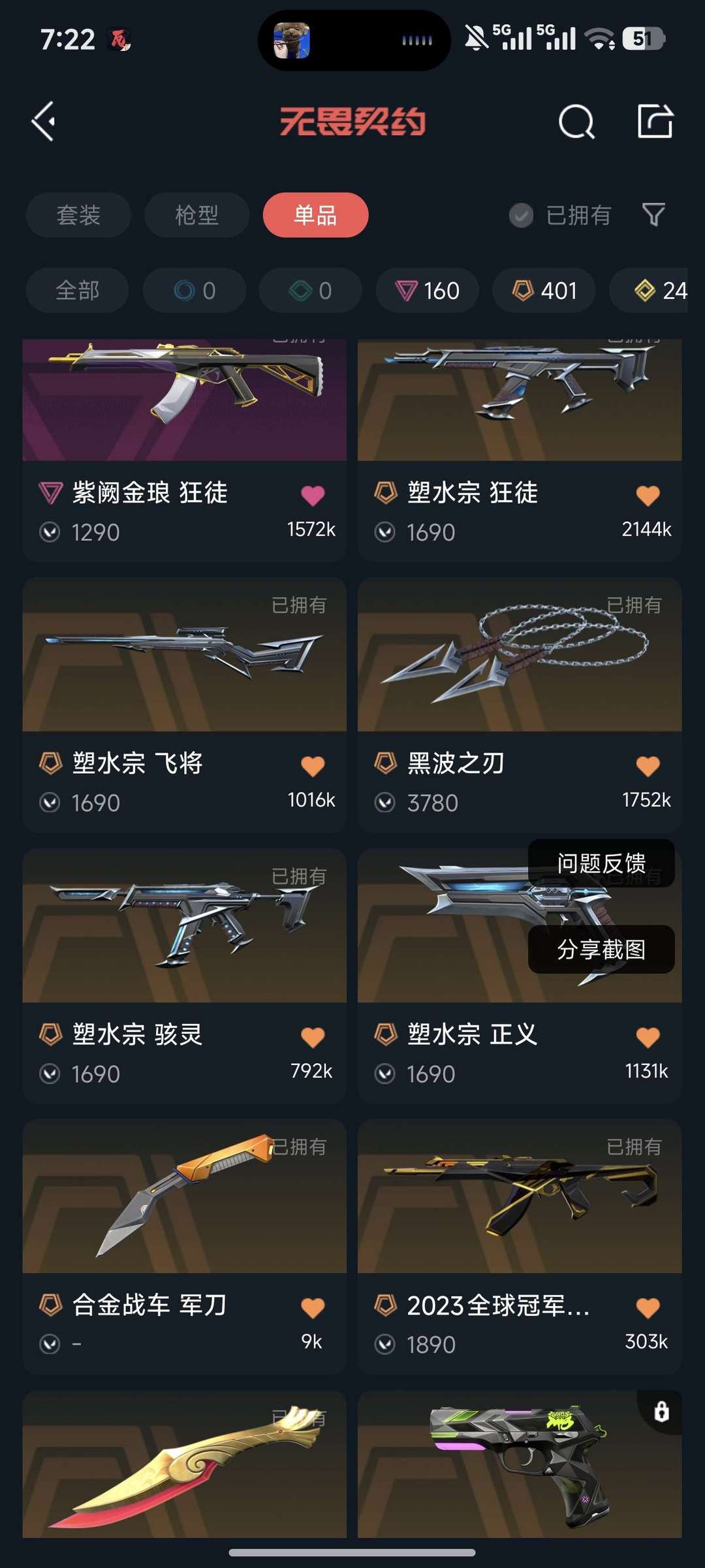Tap the 分享截图 share screenshot button

click(601, 950)
